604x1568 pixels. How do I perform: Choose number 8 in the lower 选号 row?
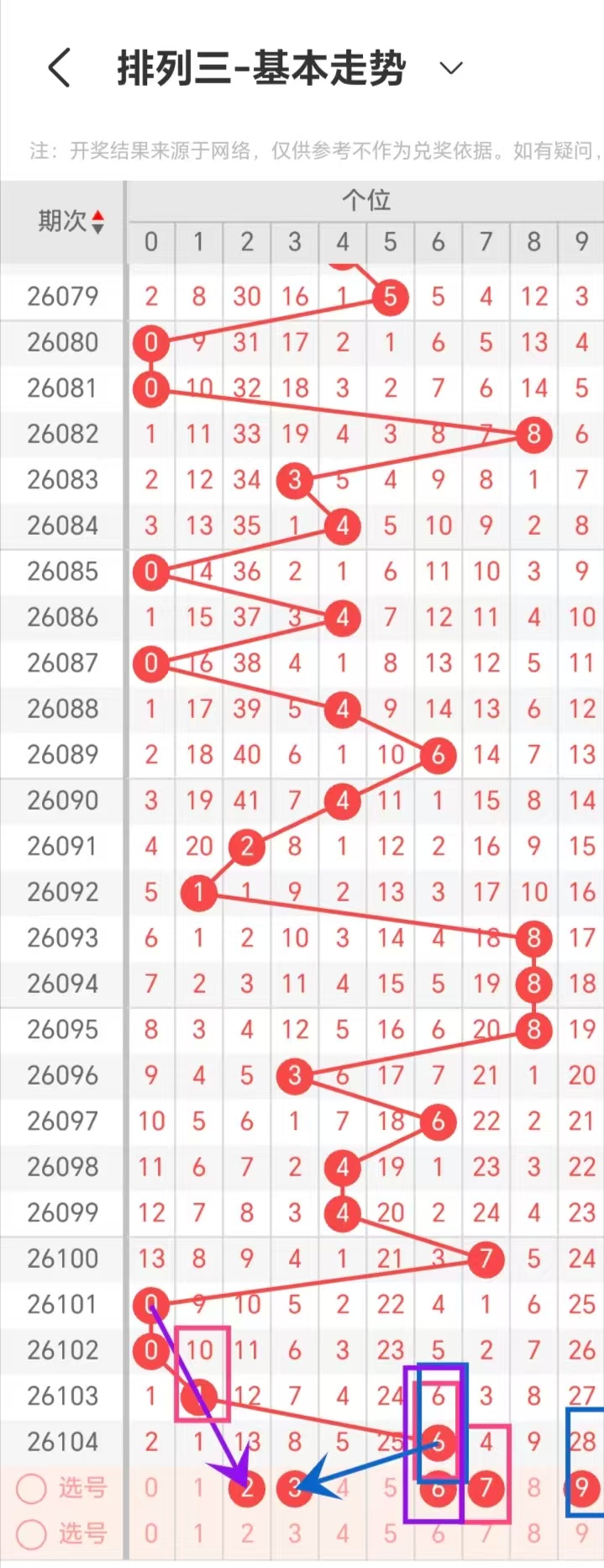[533, 1534]
